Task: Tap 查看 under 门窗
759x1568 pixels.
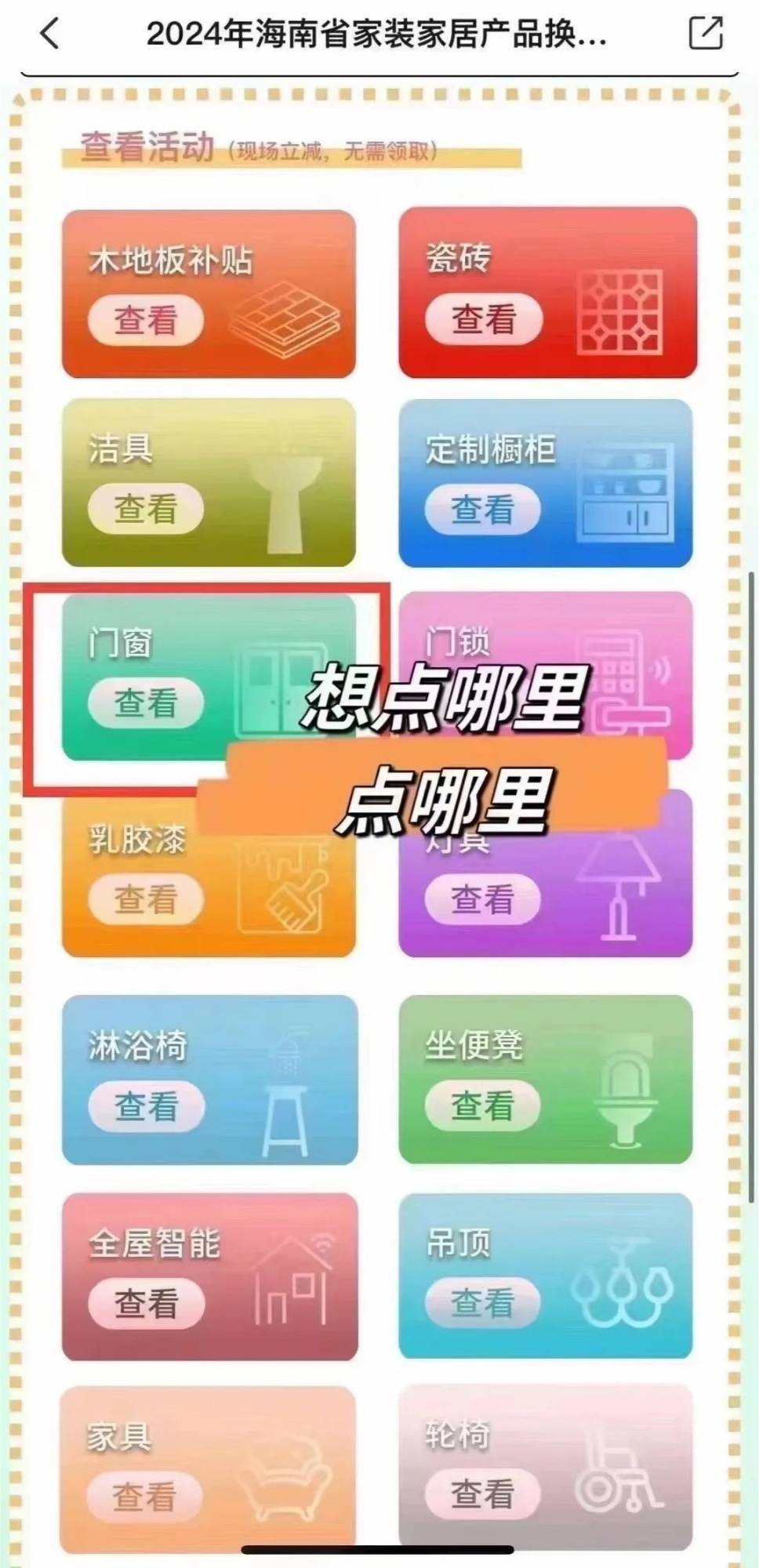Action: 146,702
